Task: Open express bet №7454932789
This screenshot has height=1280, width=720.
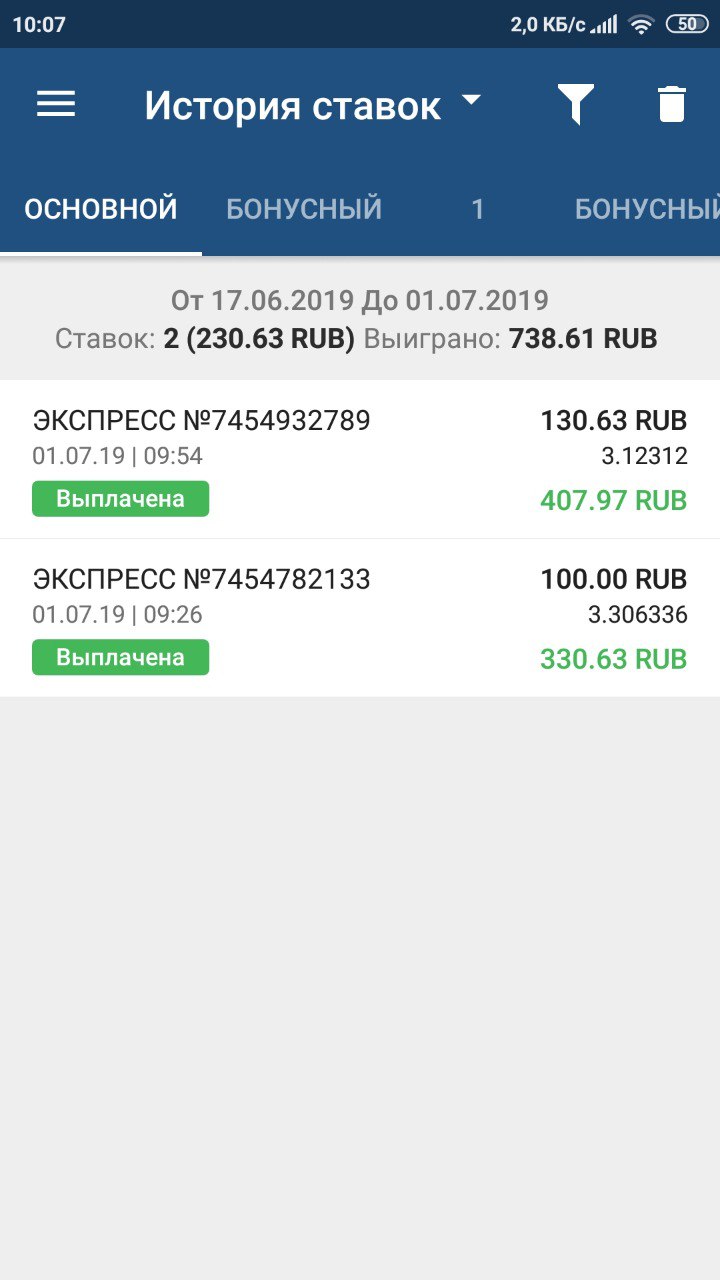Action: click(360, 459)
